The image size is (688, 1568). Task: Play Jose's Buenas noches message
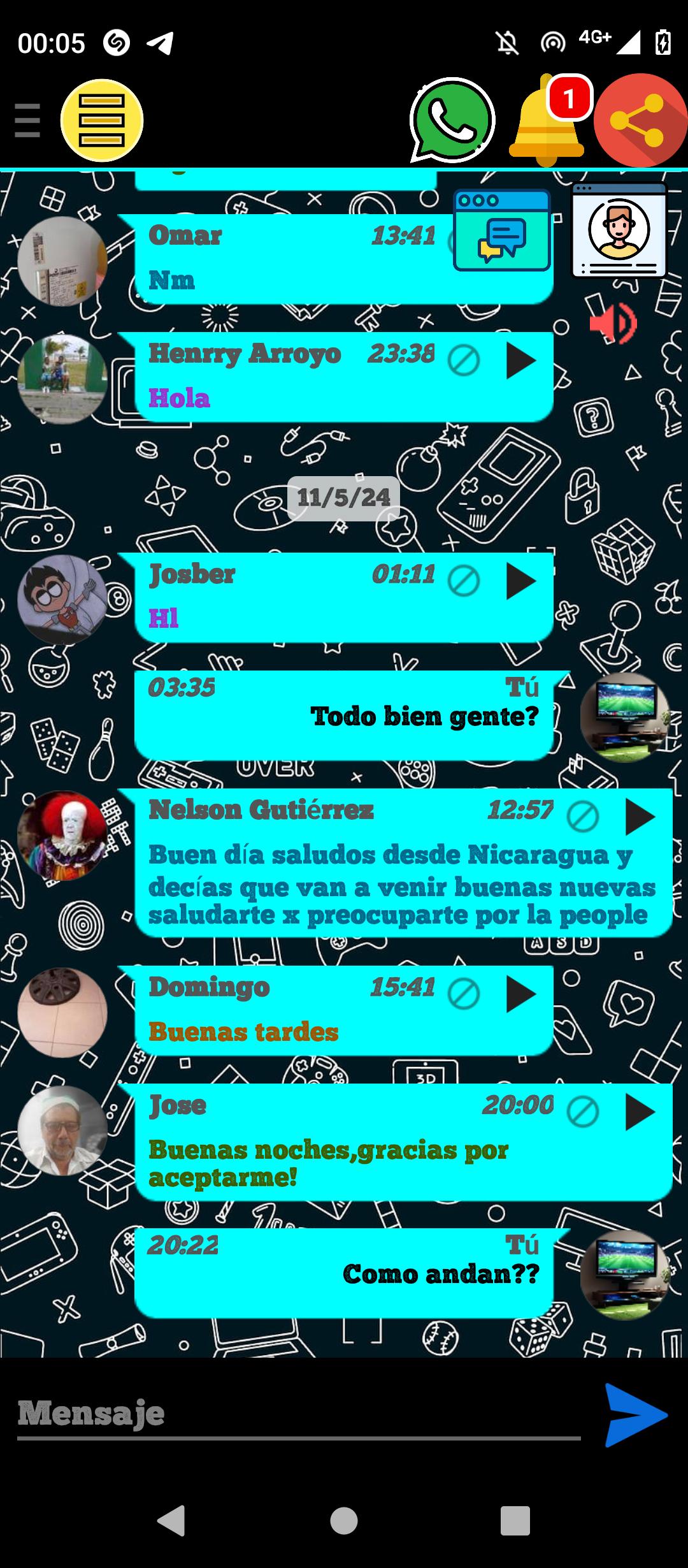click(640, 1112)
